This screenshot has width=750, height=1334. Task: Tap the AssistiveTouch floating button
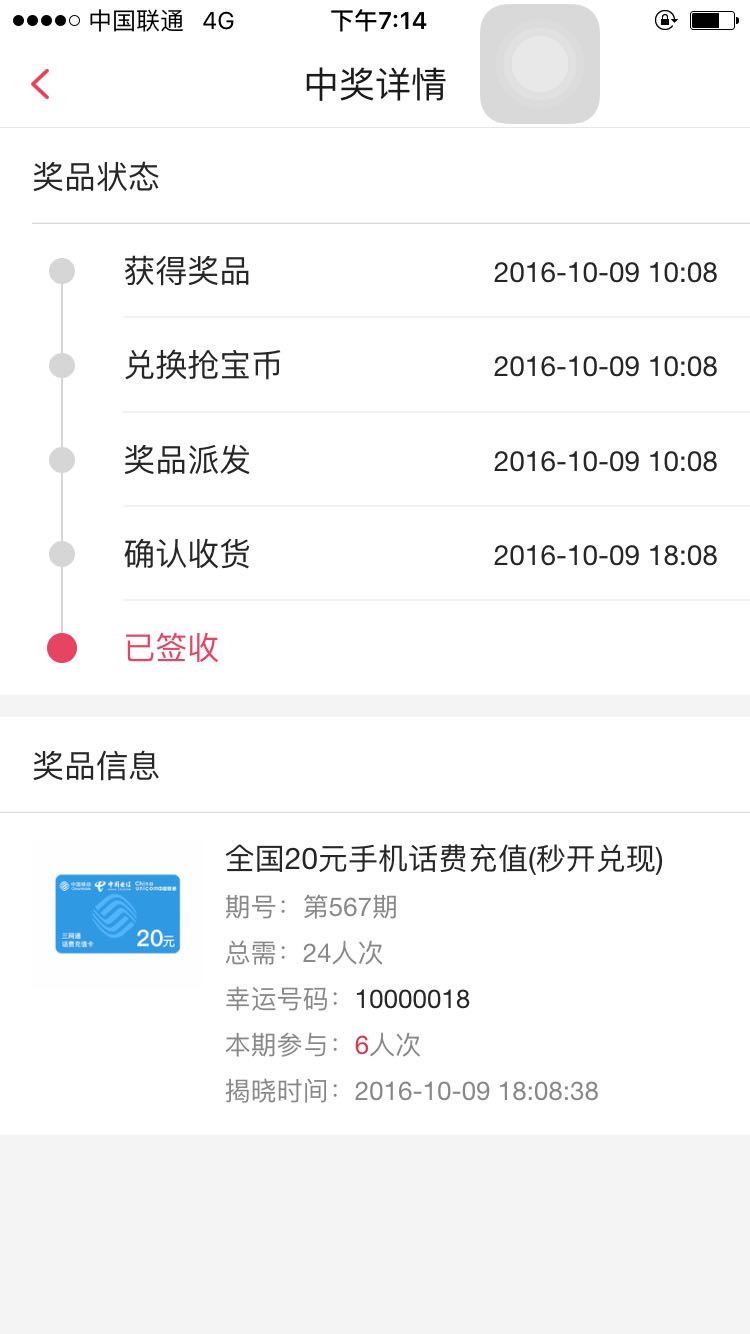(x=540, y=64)
